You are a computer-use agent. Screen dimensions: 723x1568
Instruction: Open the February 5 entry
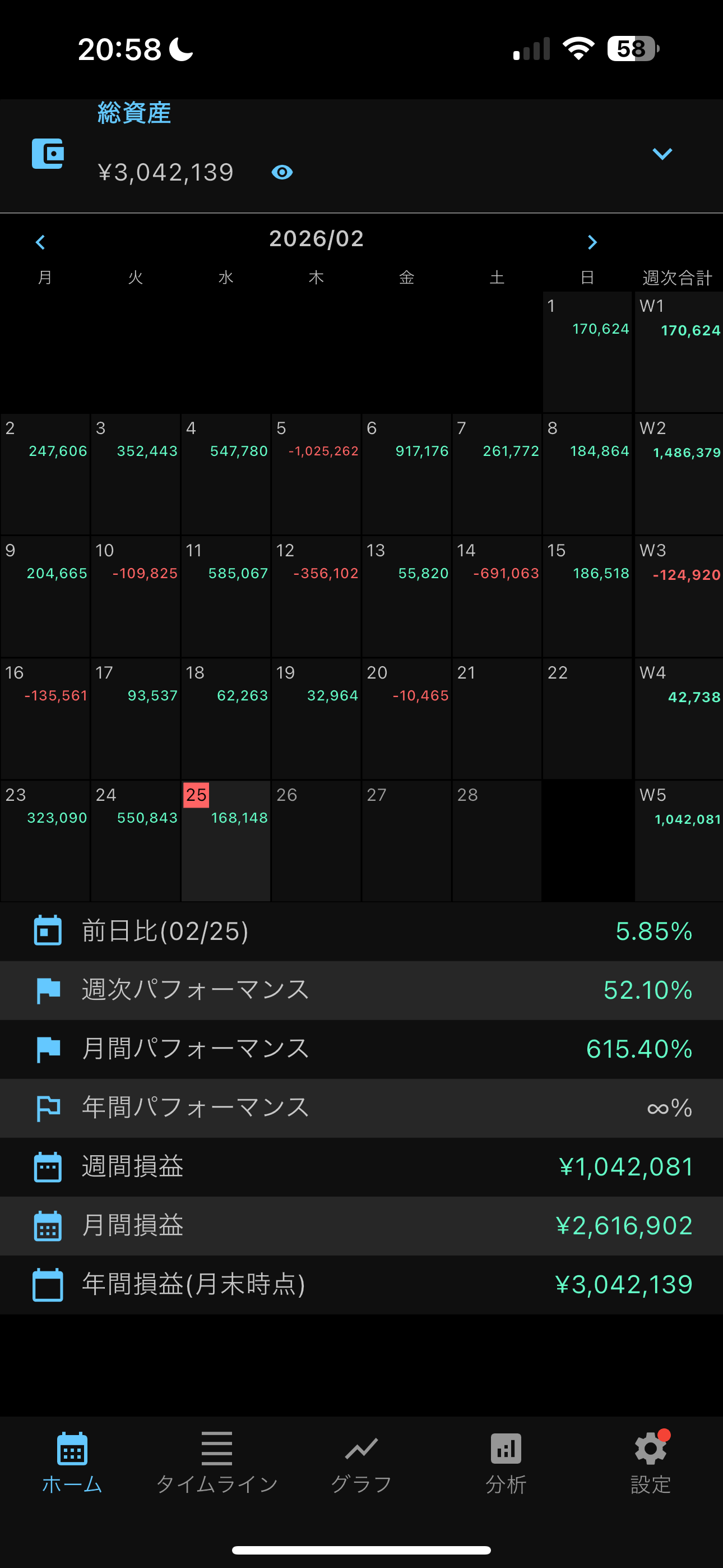pyautogui.click(x=316, y=473)
